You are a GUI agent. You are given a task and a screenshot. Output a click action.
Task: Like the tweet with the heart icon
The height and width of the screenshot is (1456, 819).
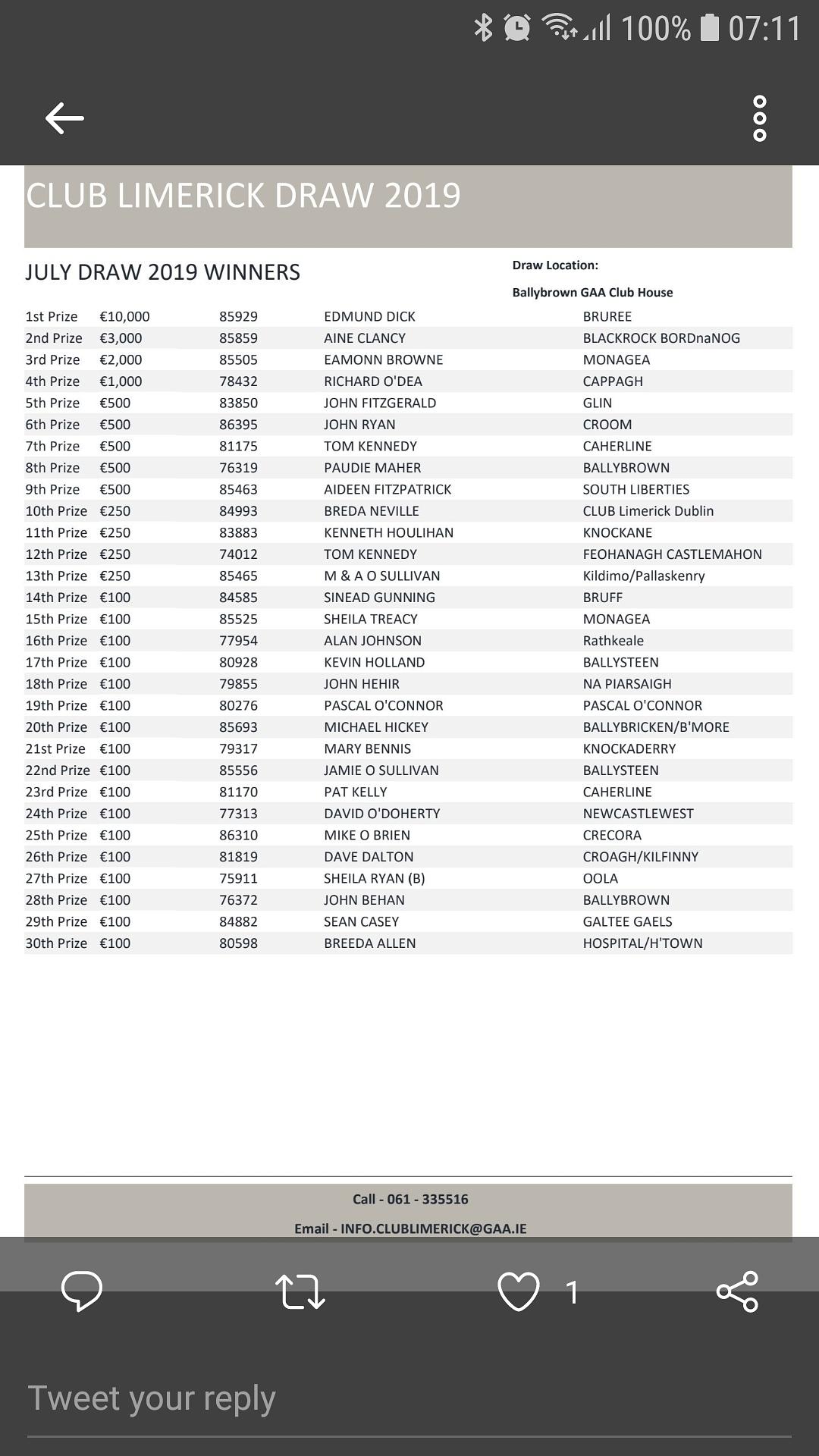point(519,1291)
